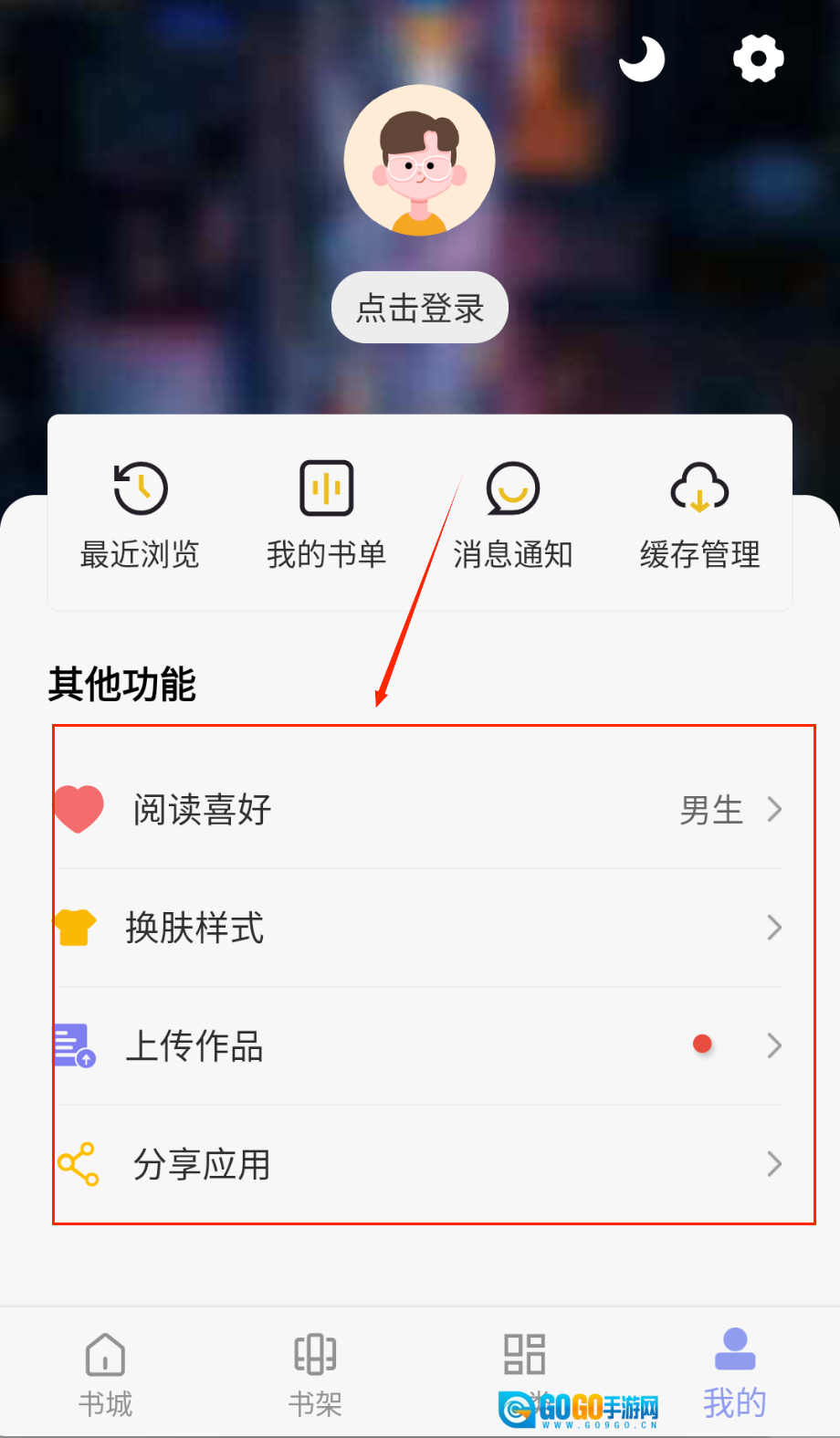Switch to night mode with the moon icon
The width and height of the screenshot is (840, 1438).
[642, 59]
